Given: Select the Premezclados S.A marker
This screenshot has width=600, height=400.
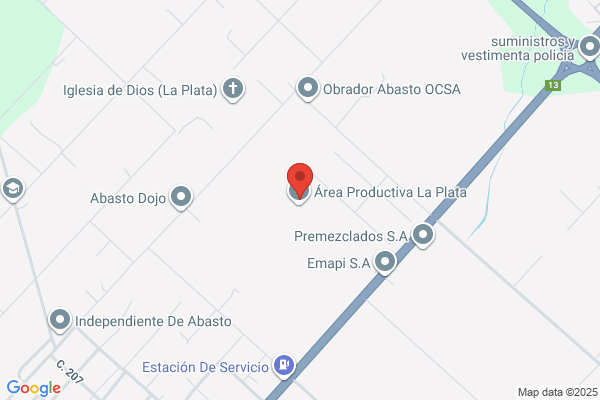Looking at the screenshot, I should pos(423,235).
